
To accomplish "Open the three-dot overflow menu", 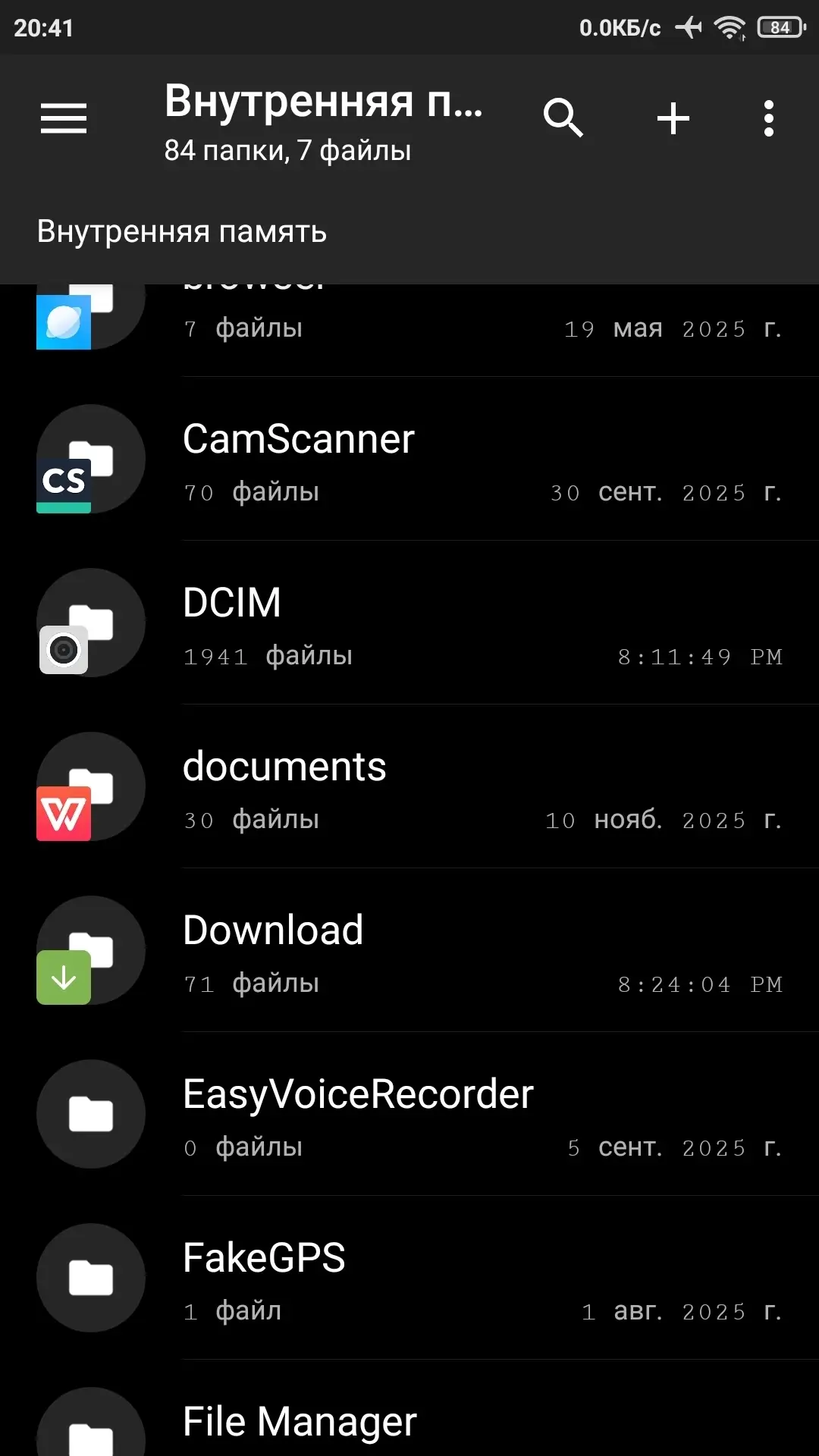I will click(768, 118).
